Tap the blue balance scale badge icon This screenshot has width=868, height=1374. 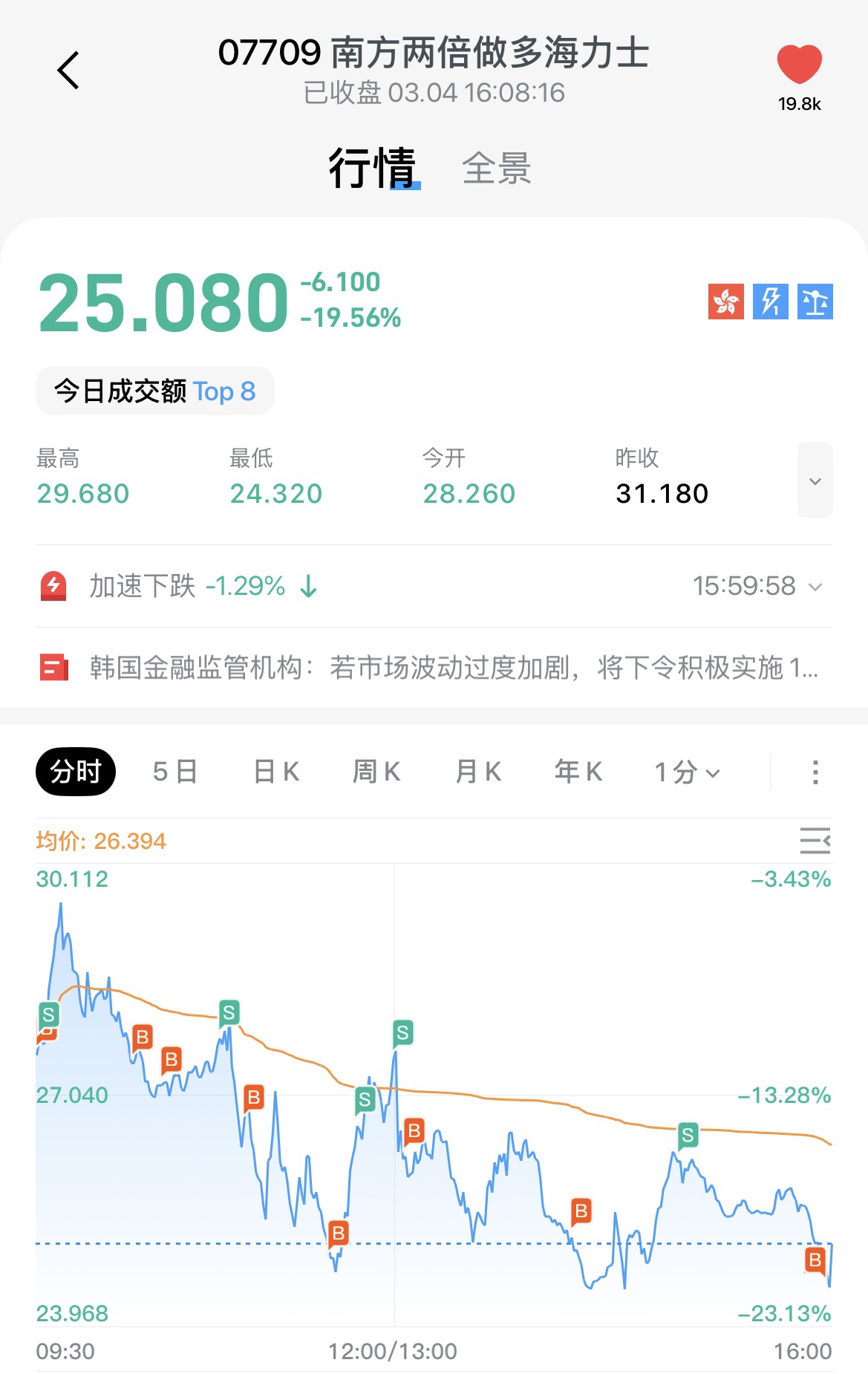pos(815,302)
